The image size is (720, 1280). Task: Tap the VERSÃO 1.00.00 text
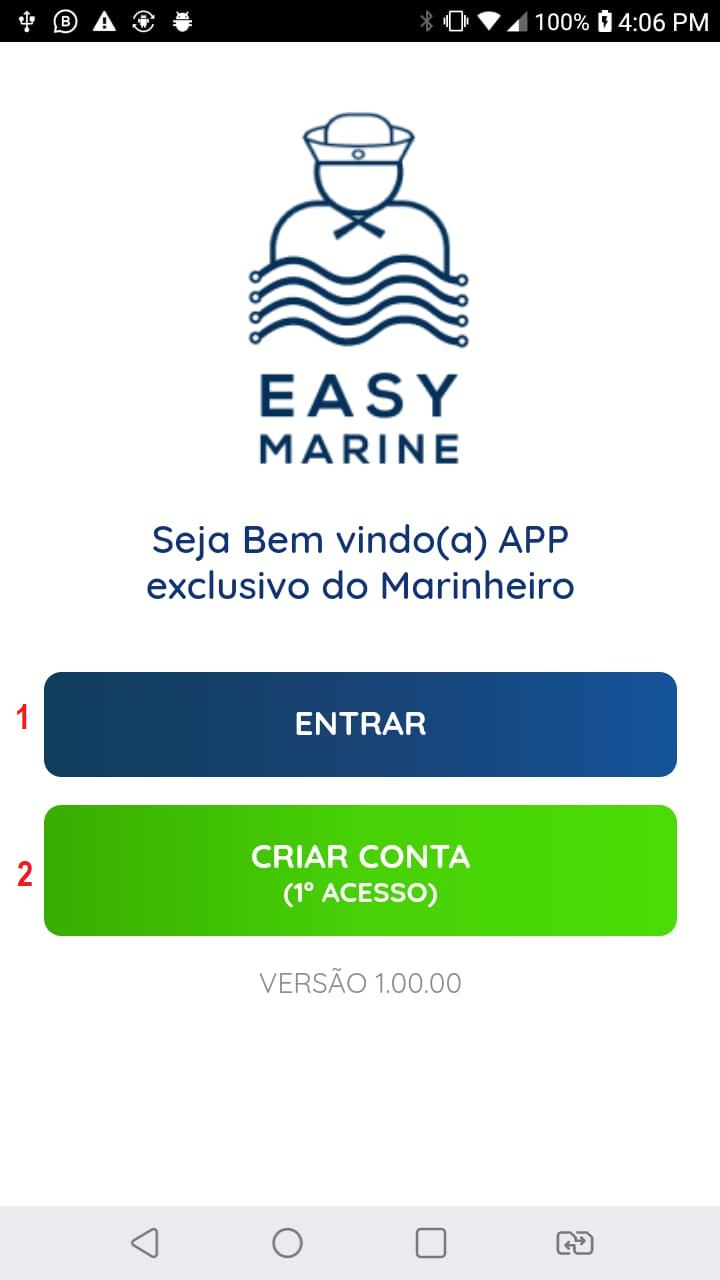pos(360,982)
